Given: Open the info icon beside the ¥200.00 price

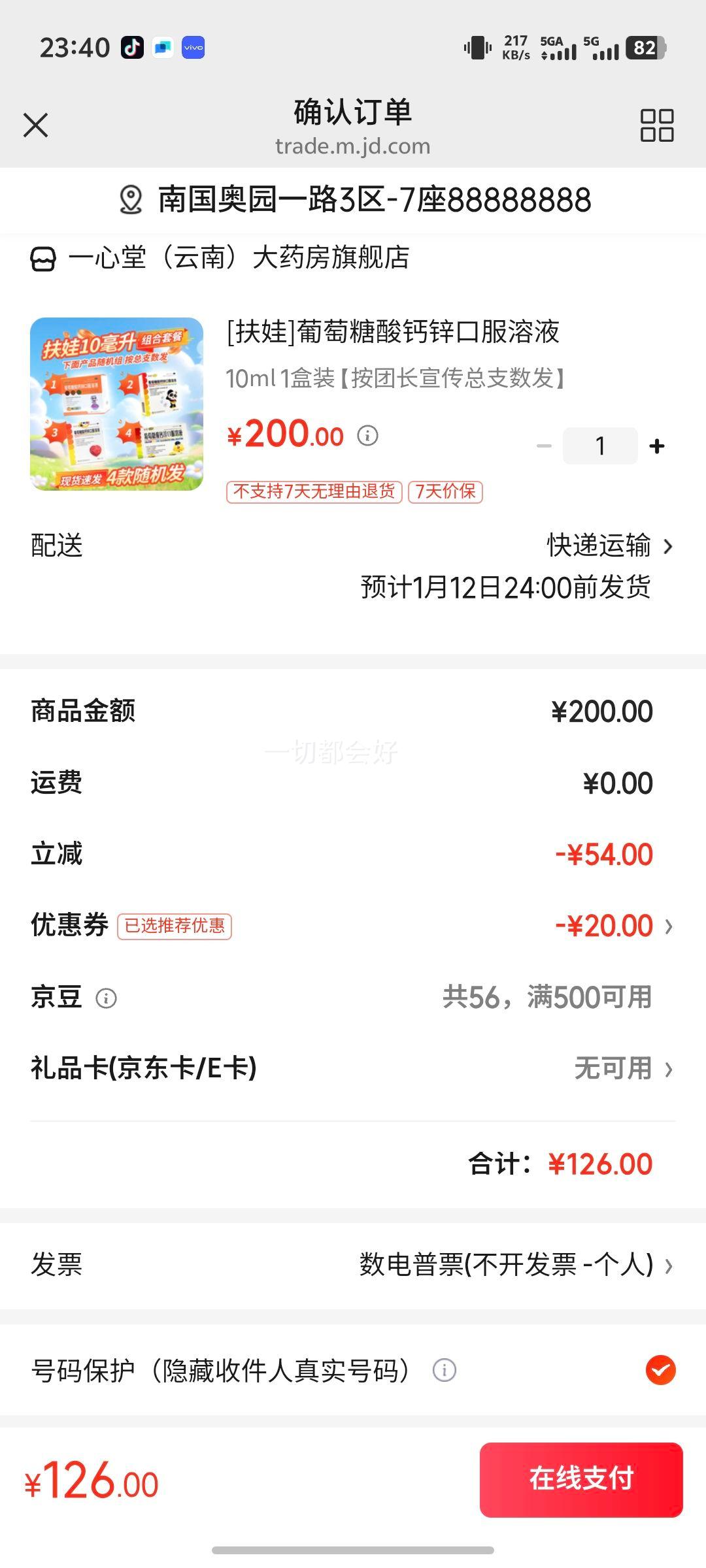Looking at the screenshot, I should click(x=367, y=436).
